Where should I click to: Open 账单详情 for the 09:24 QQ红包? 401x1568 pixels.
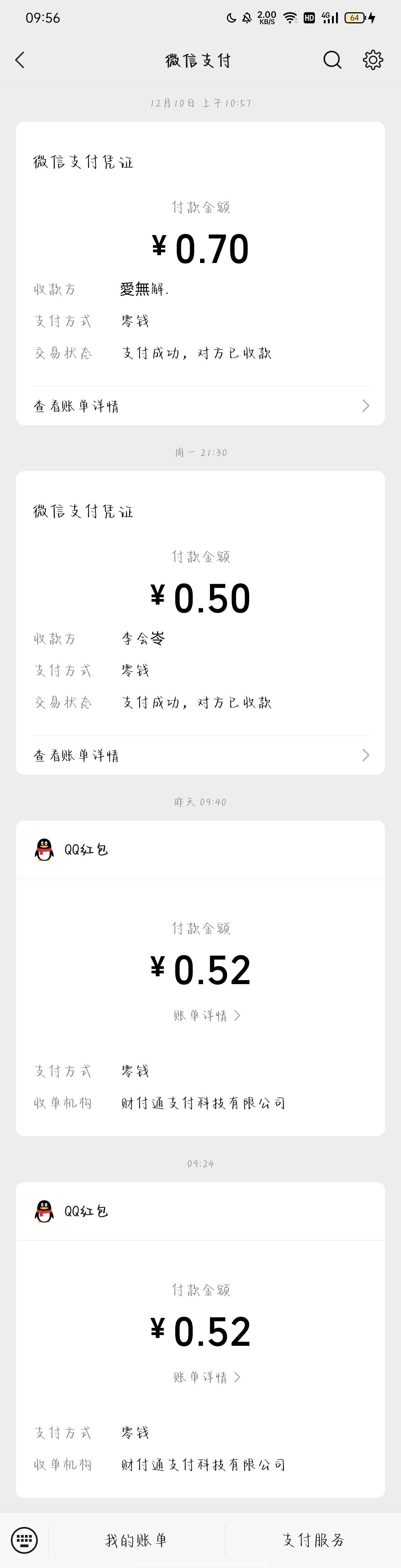(206, 1377)
